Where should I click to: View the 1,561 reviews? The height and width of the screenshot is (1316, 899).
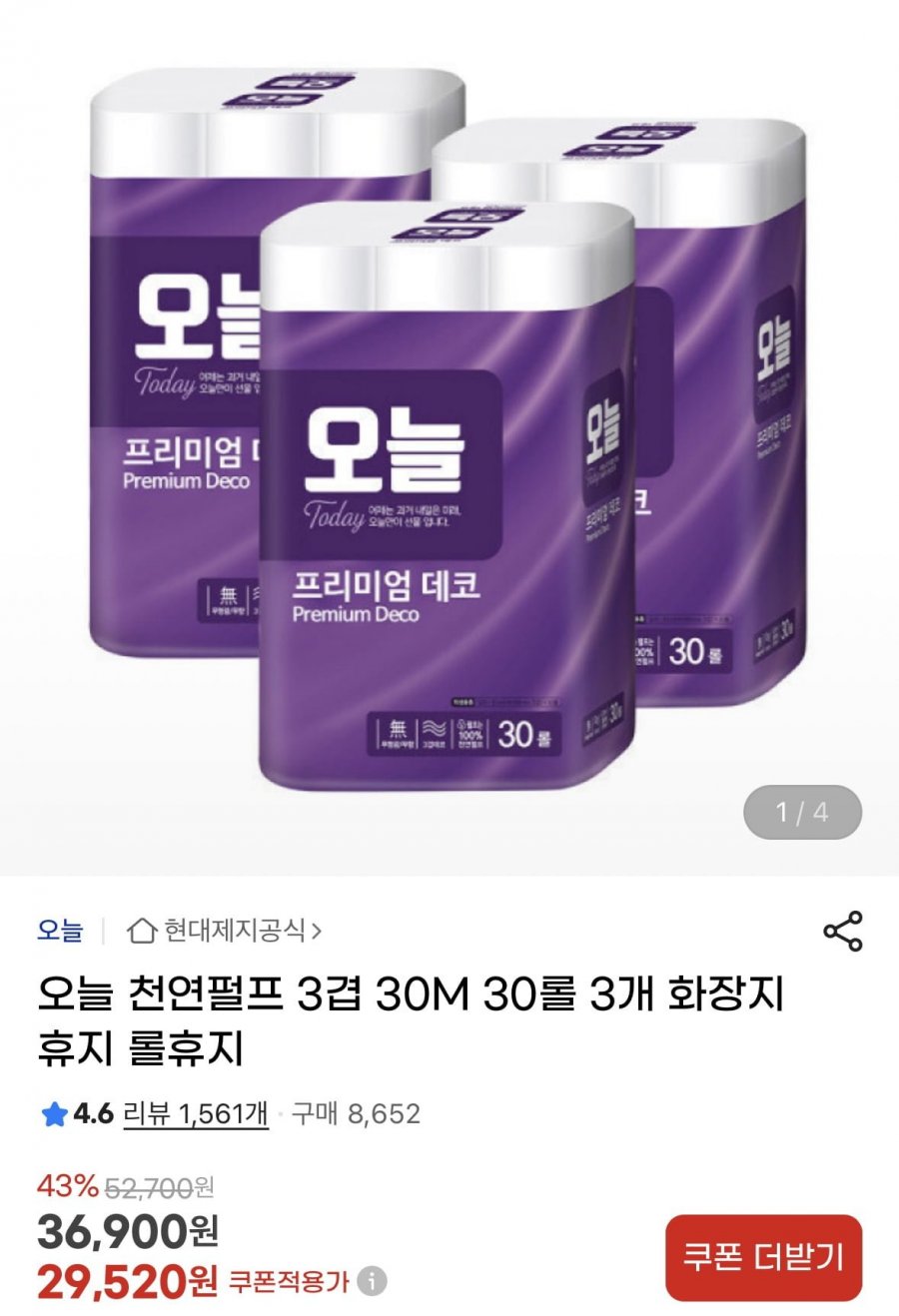tap(195, 1113)
